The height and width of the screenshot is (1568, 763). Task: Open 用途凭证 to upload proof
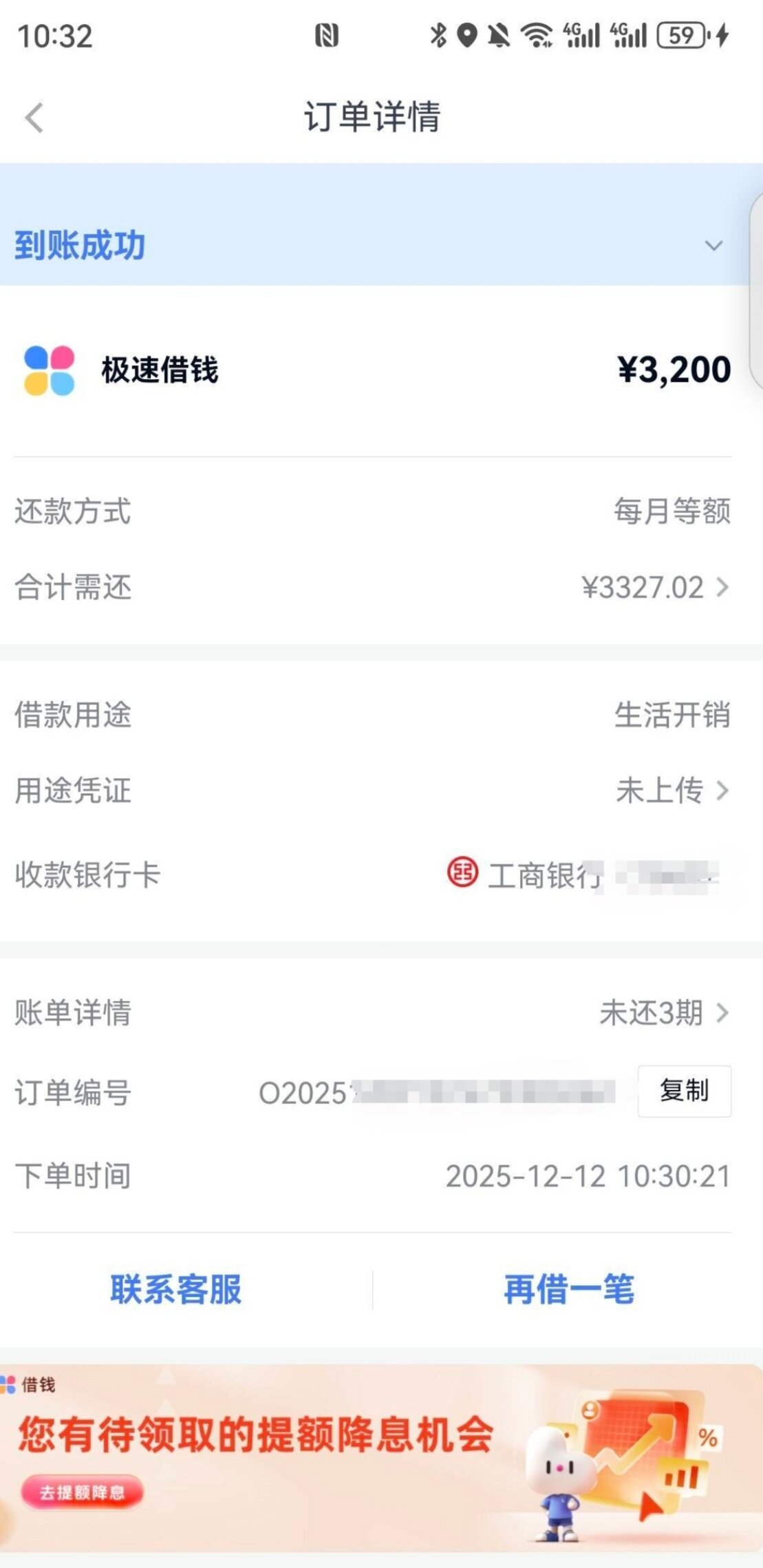pos(671,791)
